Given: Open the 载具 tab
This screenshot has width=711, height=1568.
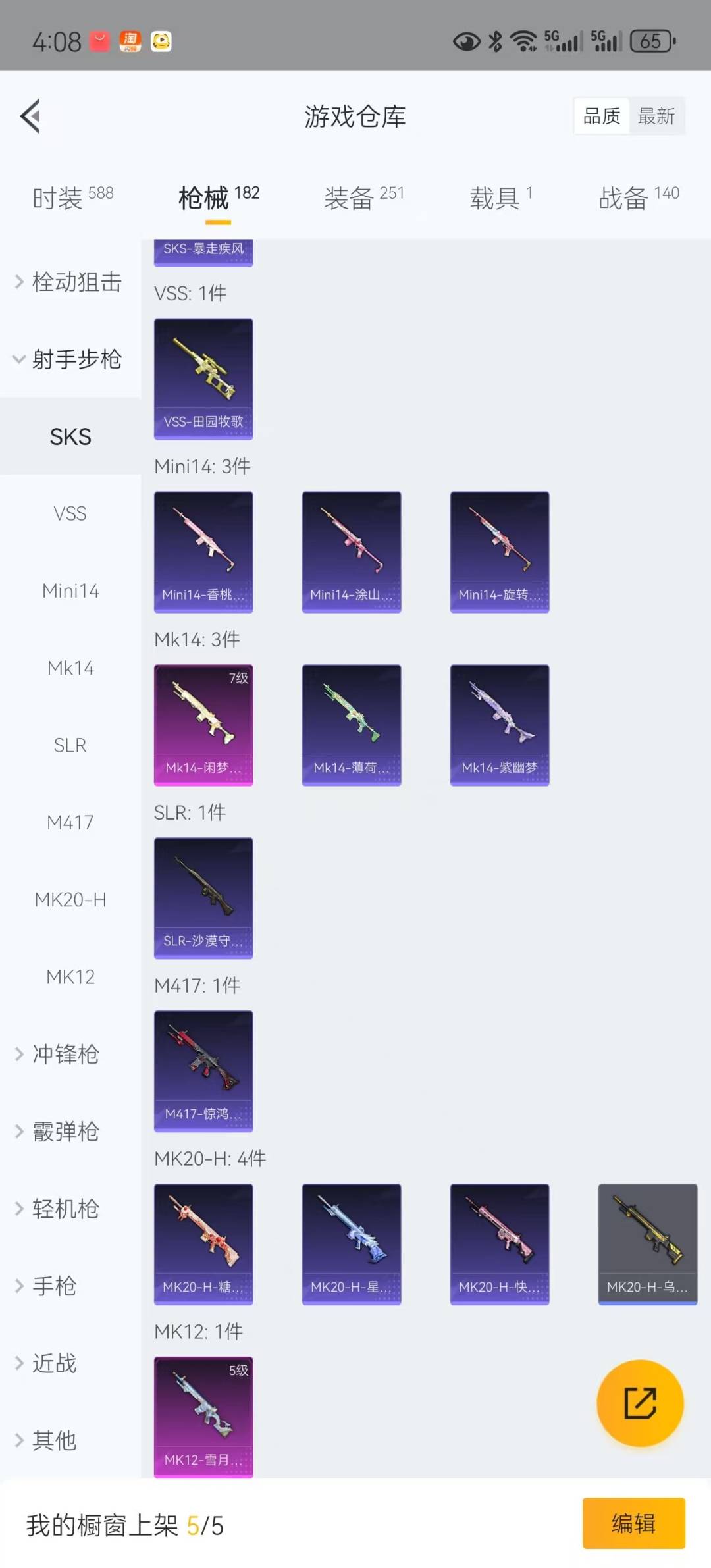Looking at the screenshot, I should pos(500,197).
